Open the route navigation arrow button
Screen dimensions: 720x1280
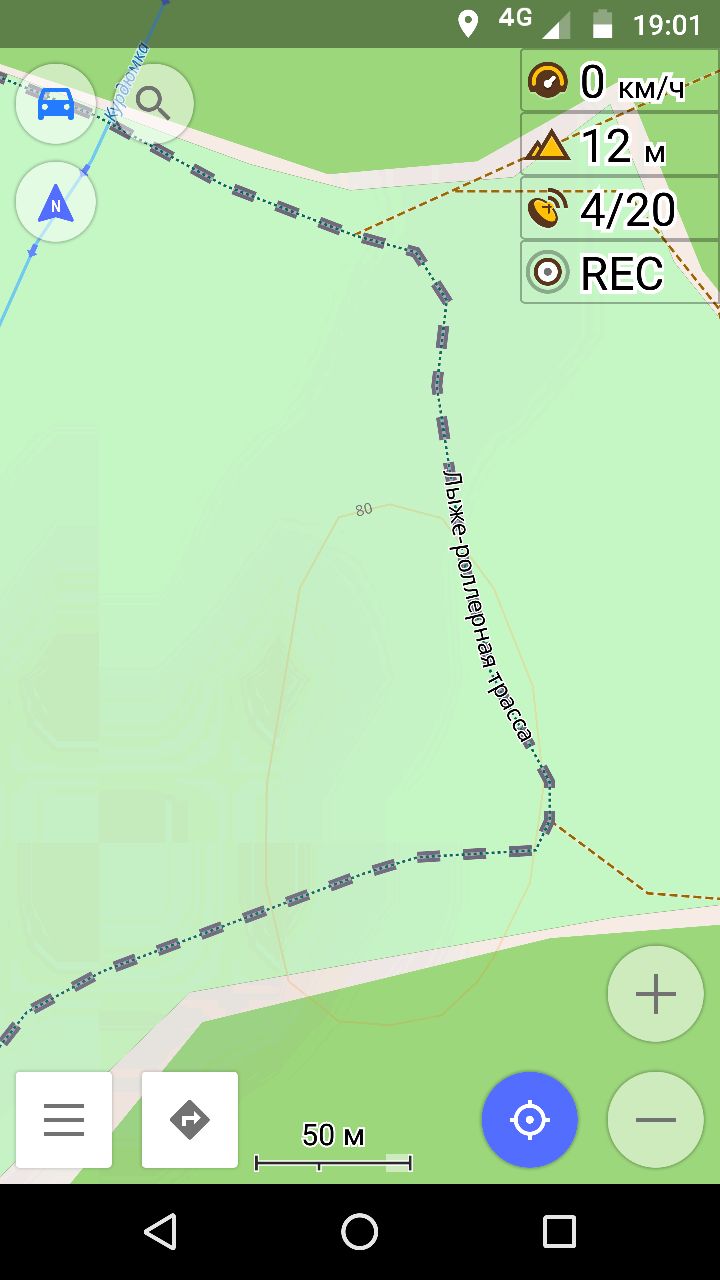click(x=190, y=1120)
